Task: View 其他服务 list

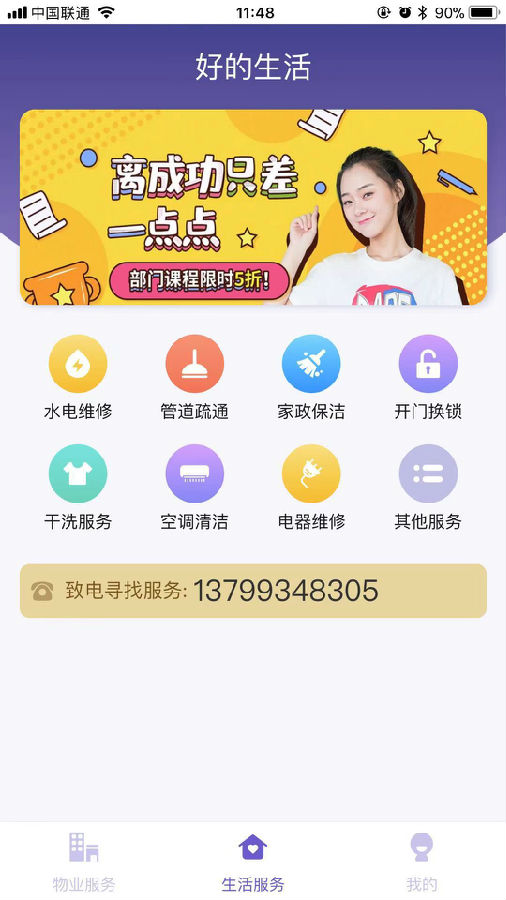Action: click(x=428, y=488)
